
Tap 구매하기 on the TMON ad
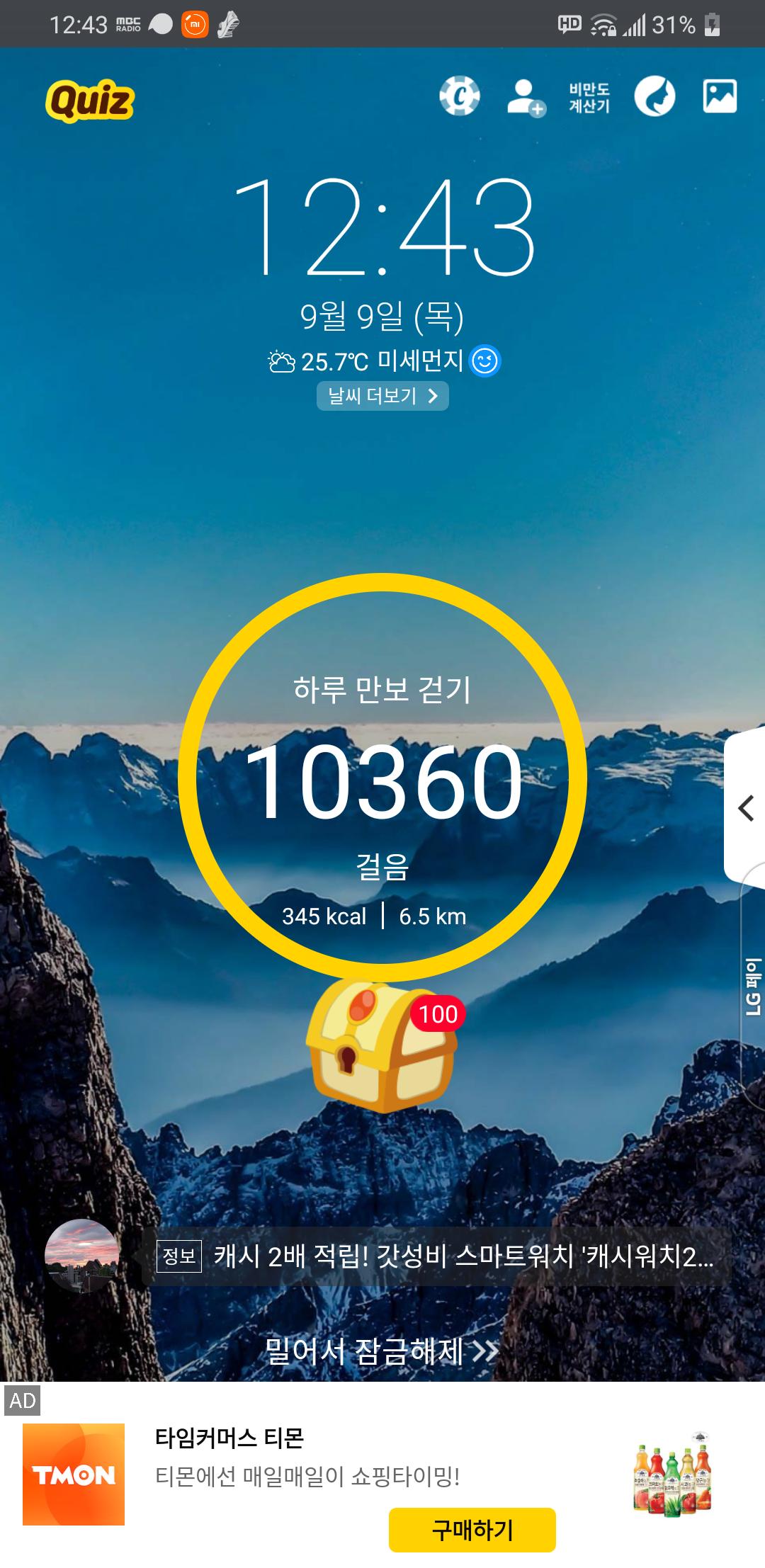click(472, 1530)
